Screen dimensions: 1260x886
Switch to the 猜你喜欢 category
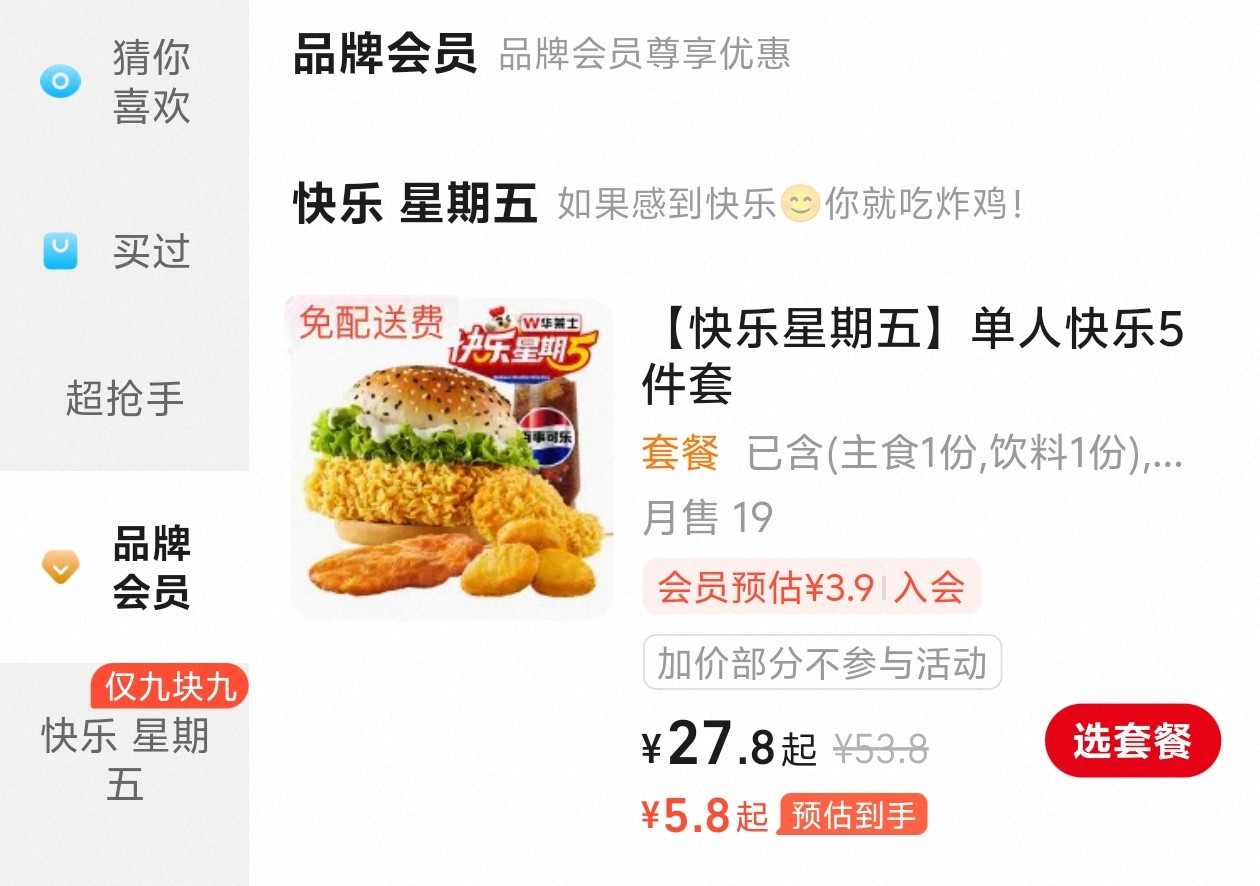point(124,82)
